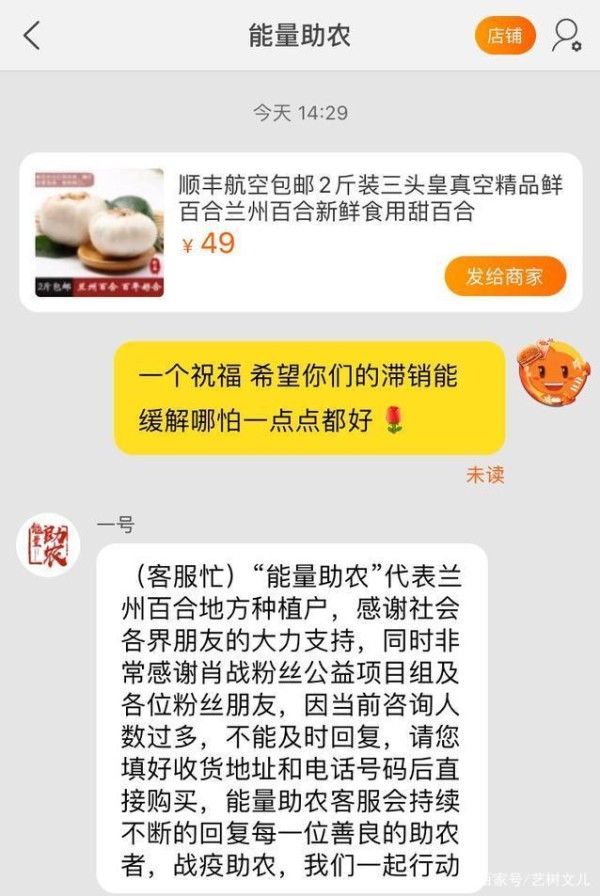Go back from the 能量助农 chat

click(32, 36)
